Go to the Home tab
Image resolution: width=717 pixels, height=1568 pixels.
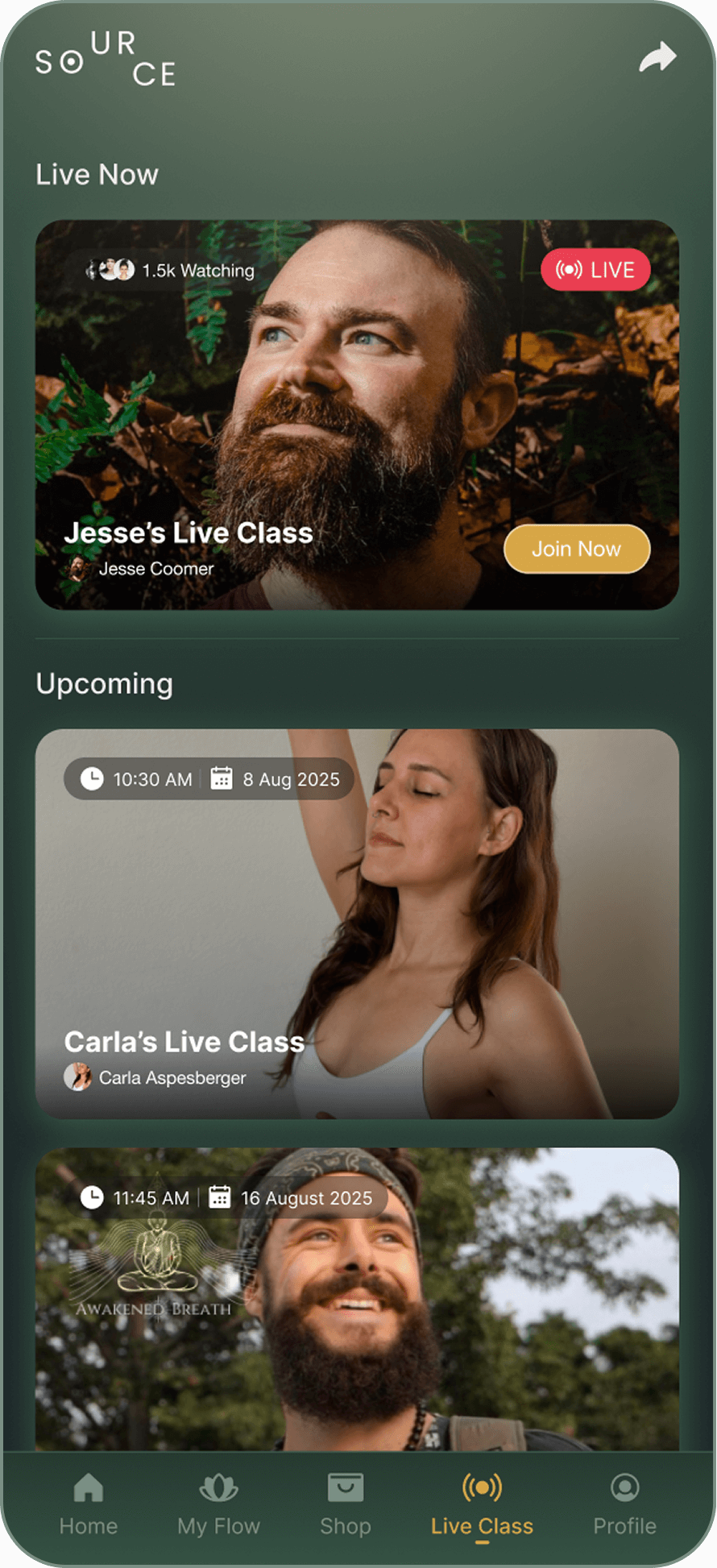pyautogui.click(x=89, y=1504)
